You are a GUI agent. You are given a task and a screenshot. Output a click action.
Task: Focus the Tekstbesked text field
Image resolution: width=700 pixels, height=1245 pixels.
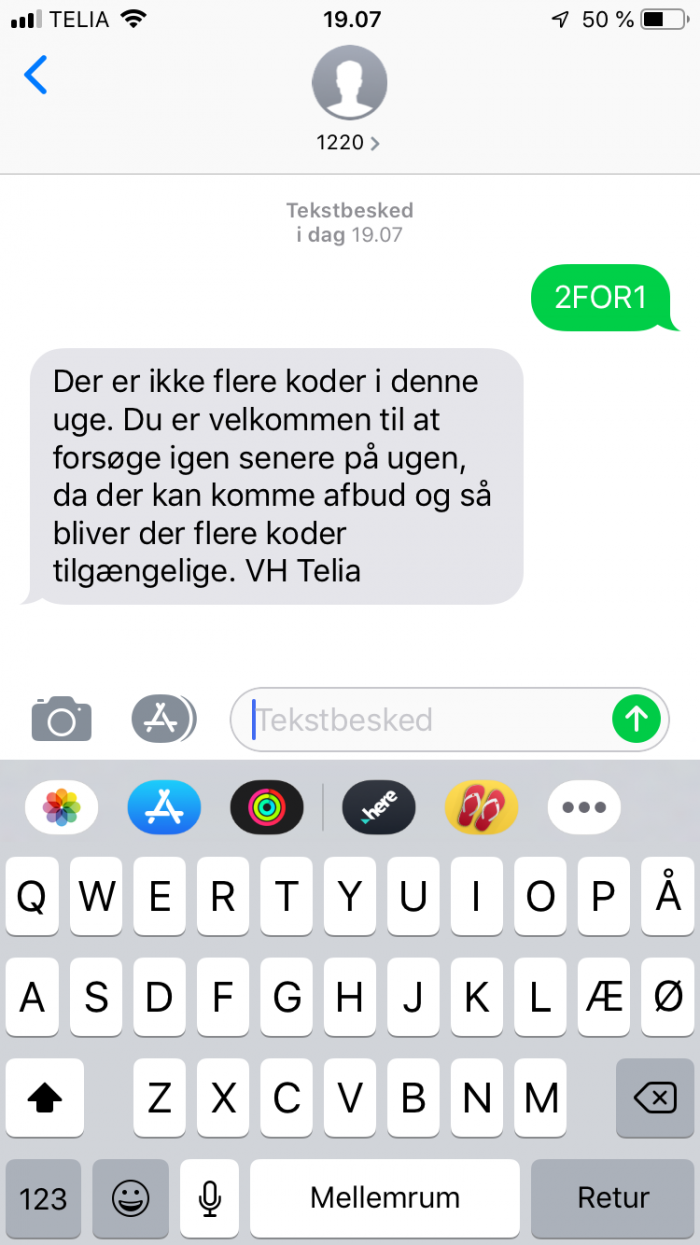pos(430,719)
